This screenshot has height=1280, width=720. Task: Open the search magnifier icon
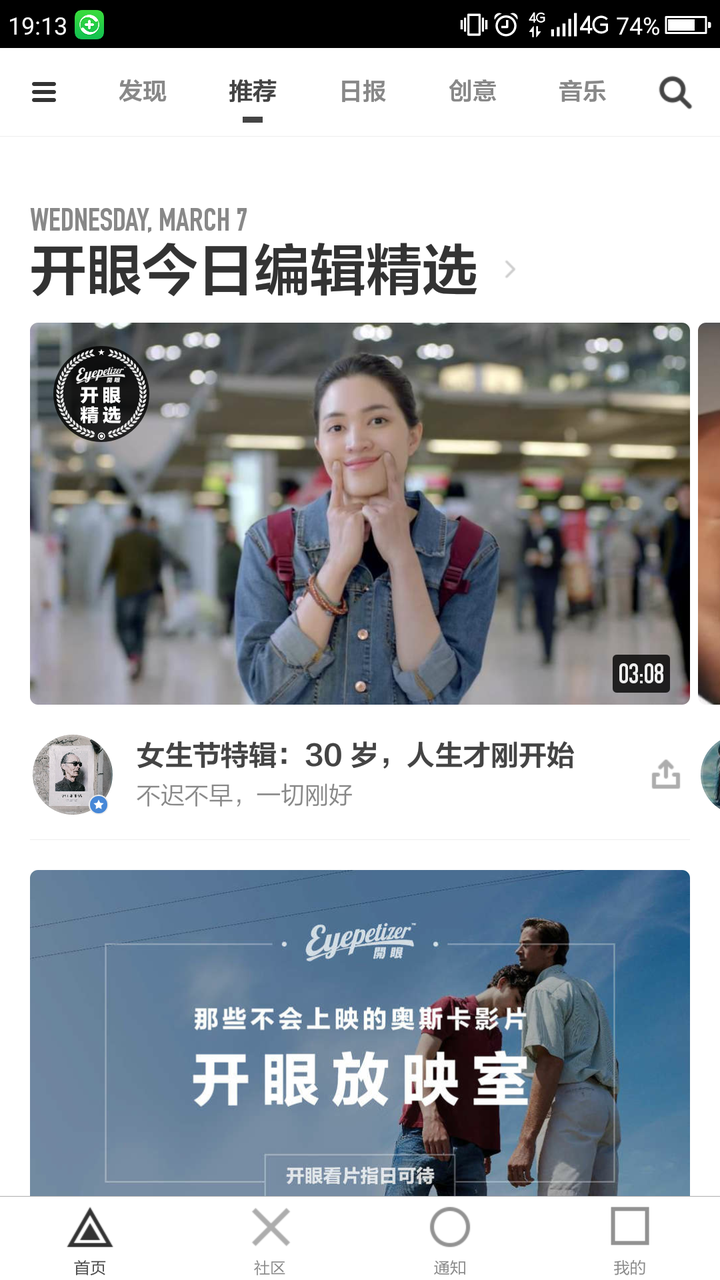675,93
